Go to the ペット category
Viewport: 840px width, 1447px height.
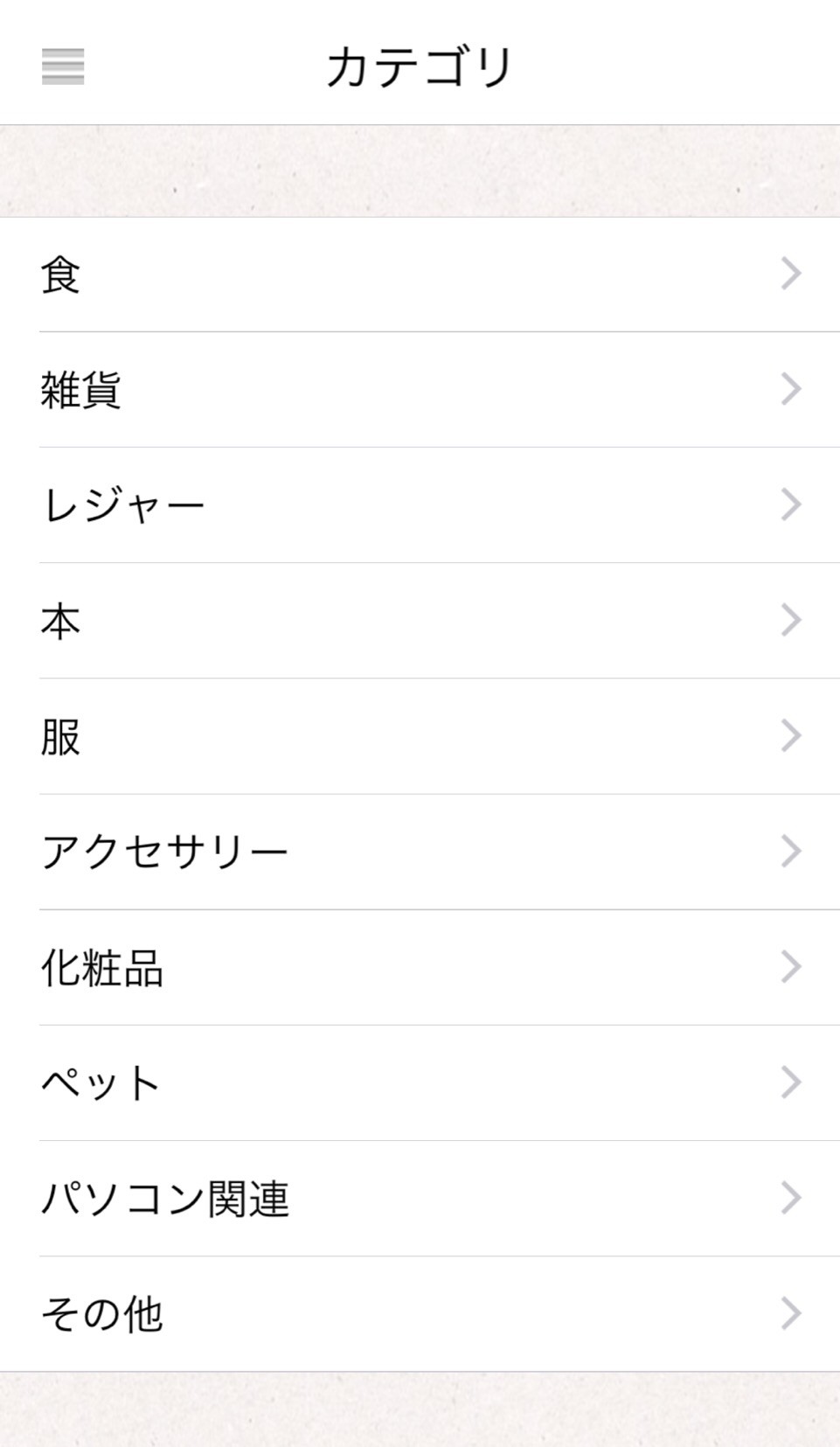click(420, 1082)
